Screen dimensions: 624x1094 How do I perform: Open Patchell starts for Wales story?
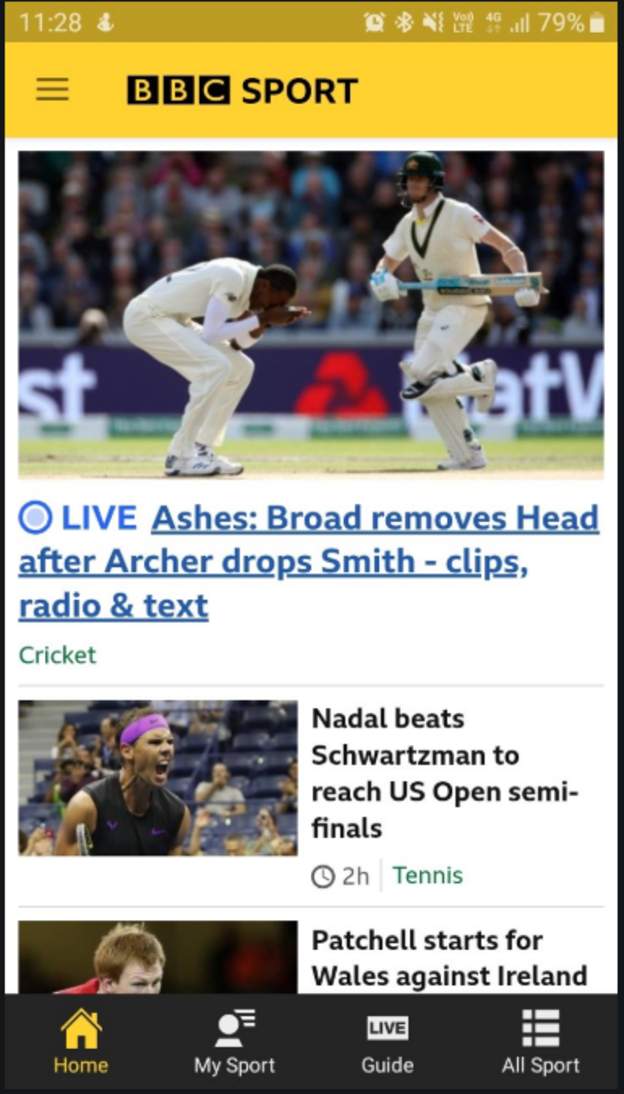[x=448, y=957]
